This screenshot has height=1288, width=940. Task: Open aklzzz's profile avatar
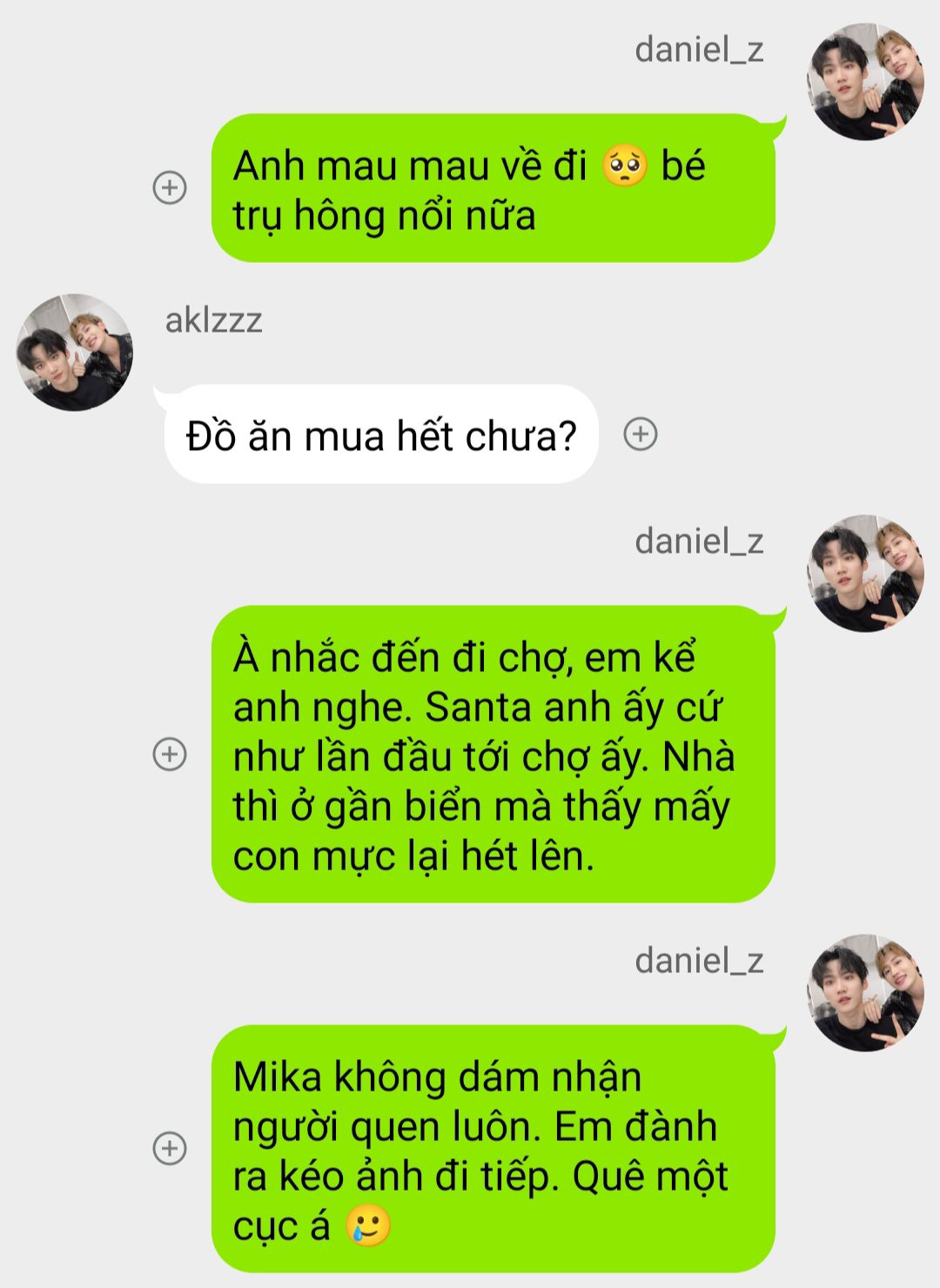[75, 352]
